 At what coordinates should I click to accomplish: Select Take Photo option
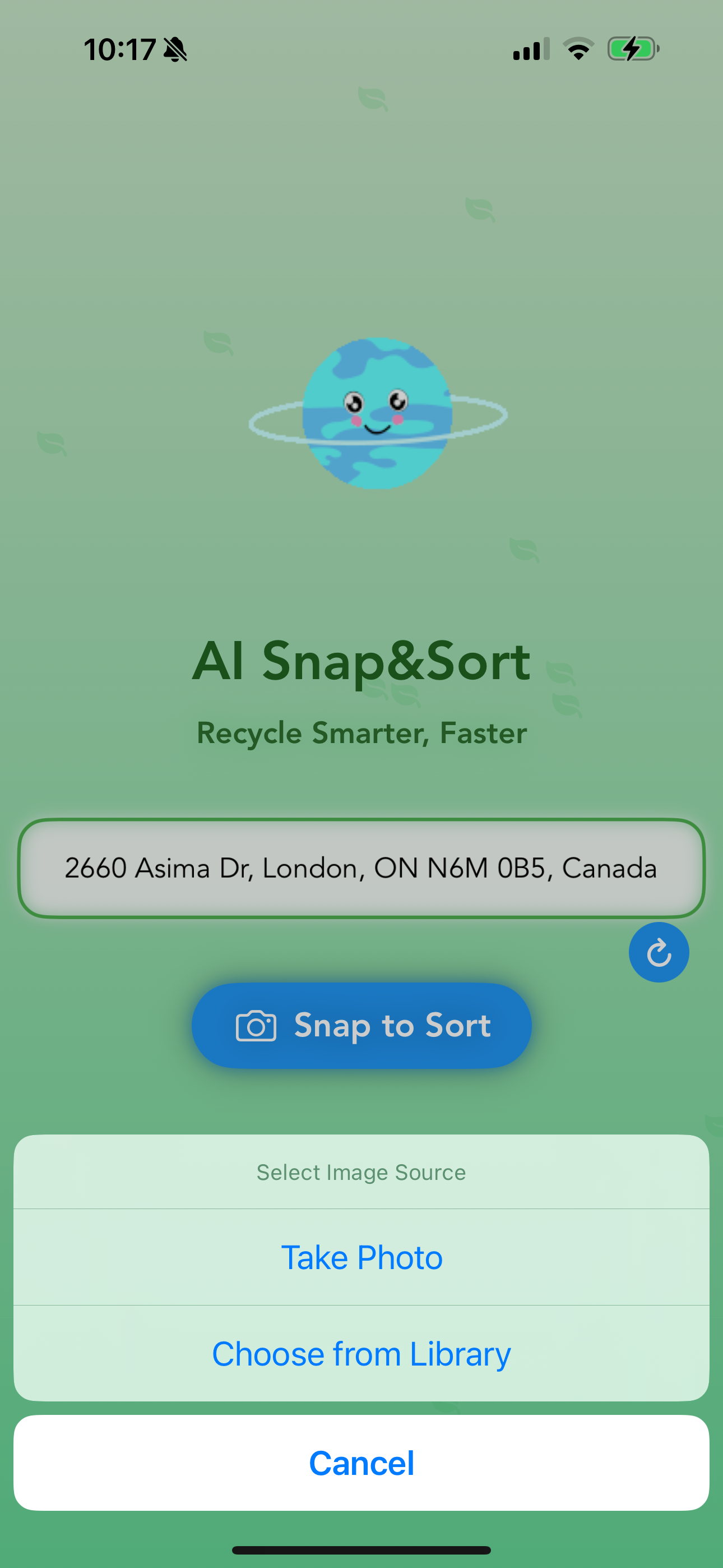(361, 1257)
